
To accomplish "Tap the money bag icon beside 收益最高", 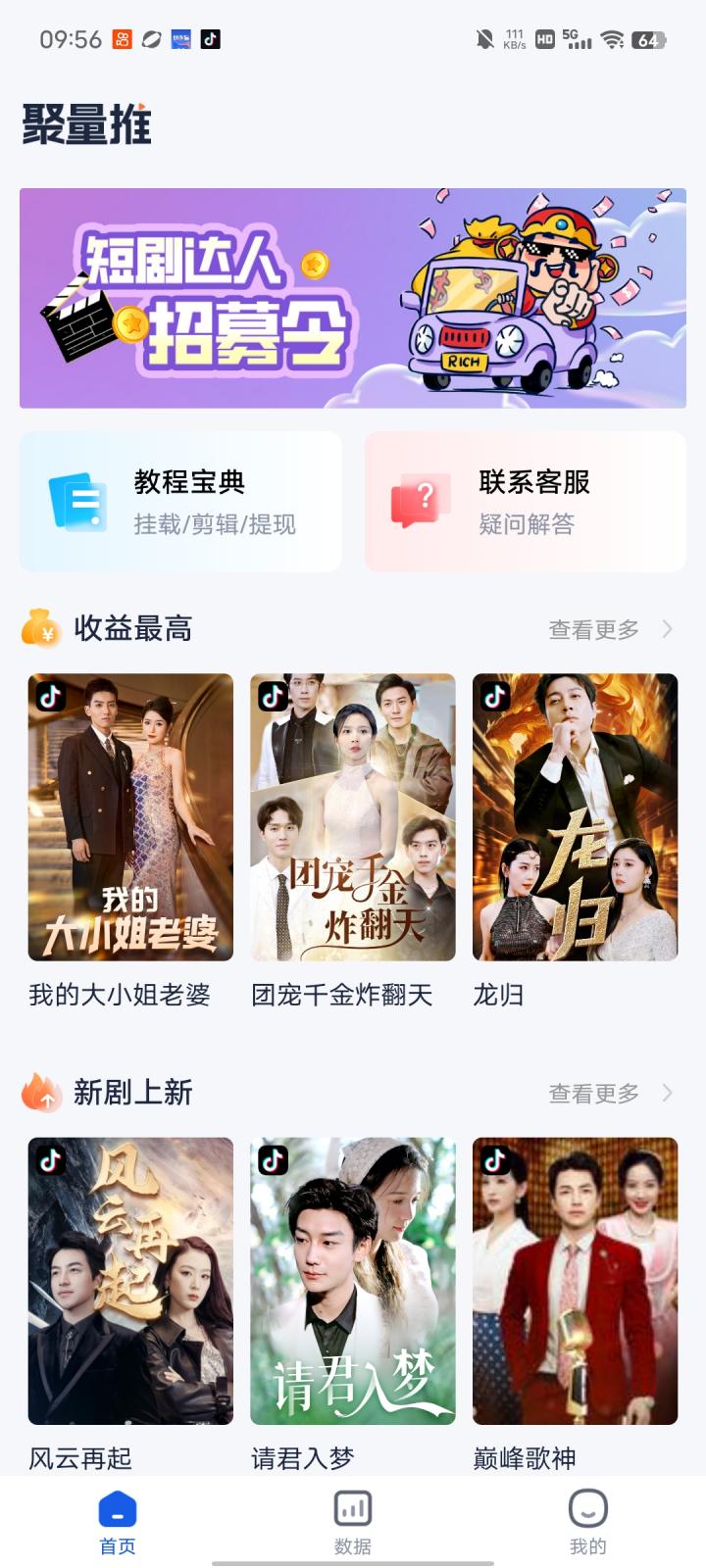I will click(41, 628).
